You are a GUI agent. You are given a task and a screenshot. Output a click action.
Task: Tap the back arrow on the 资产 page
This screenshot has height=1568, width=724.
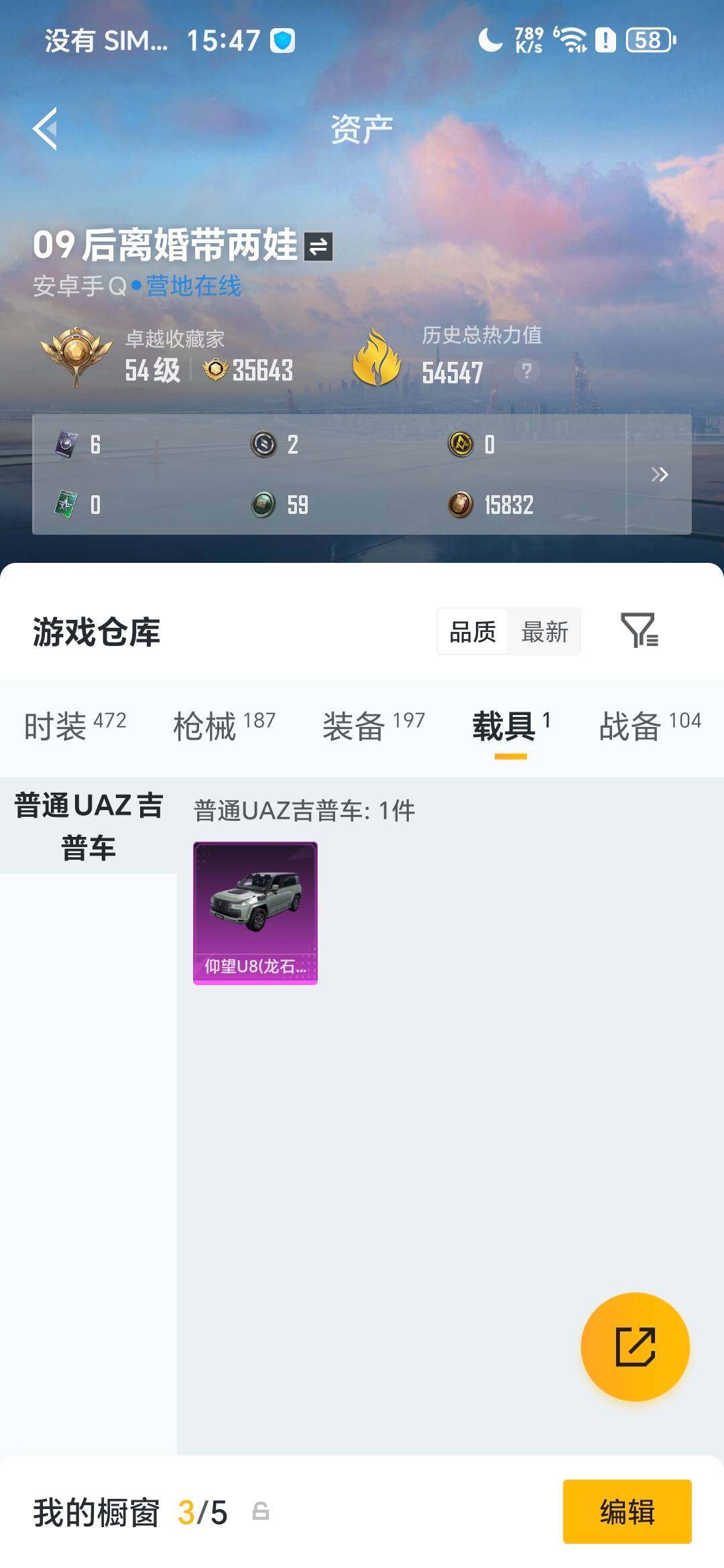pyautogui.click(x=44, y=127)
